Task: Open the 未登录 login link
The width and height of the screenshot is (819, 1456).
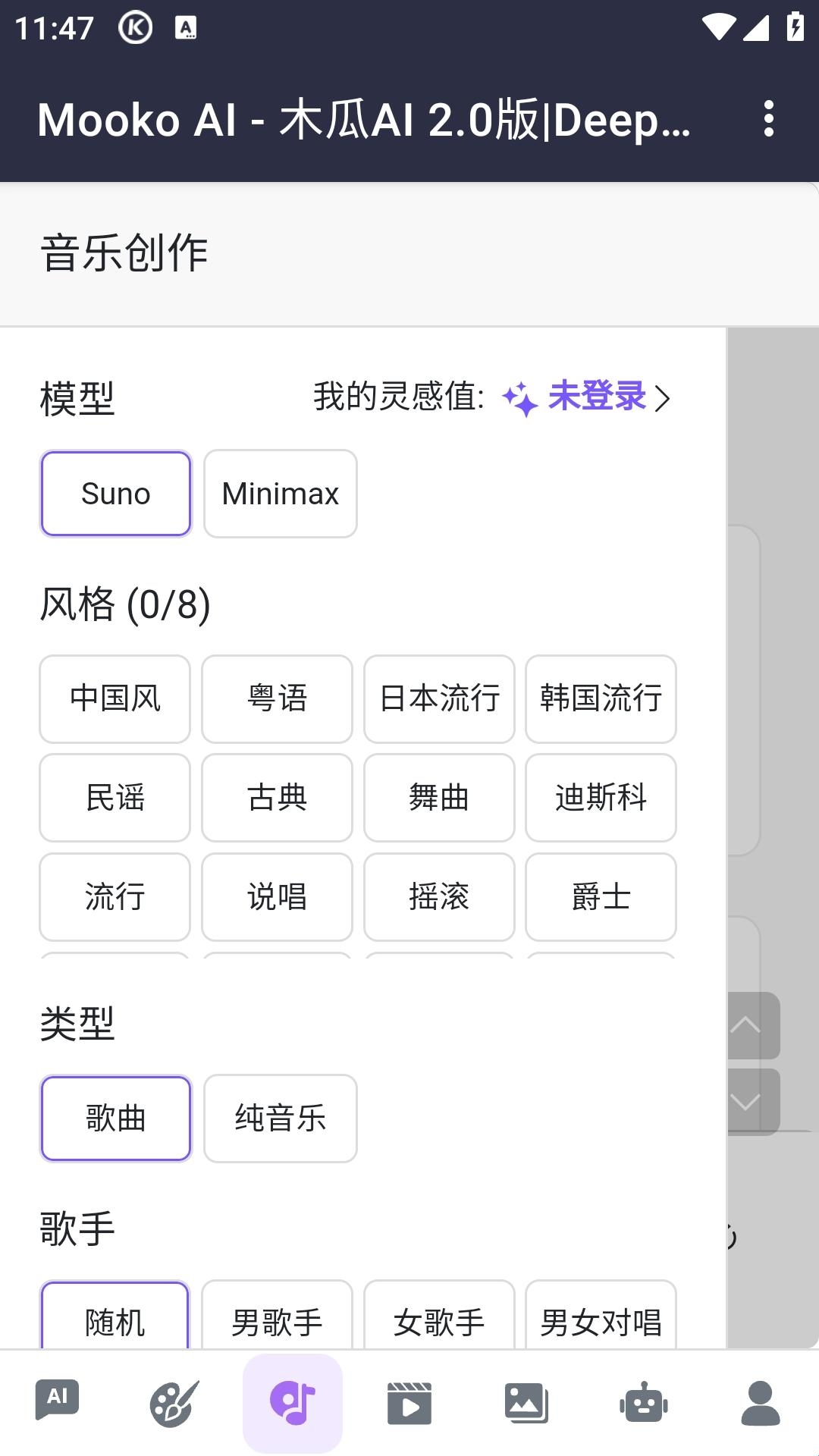Action: point(598,397)
